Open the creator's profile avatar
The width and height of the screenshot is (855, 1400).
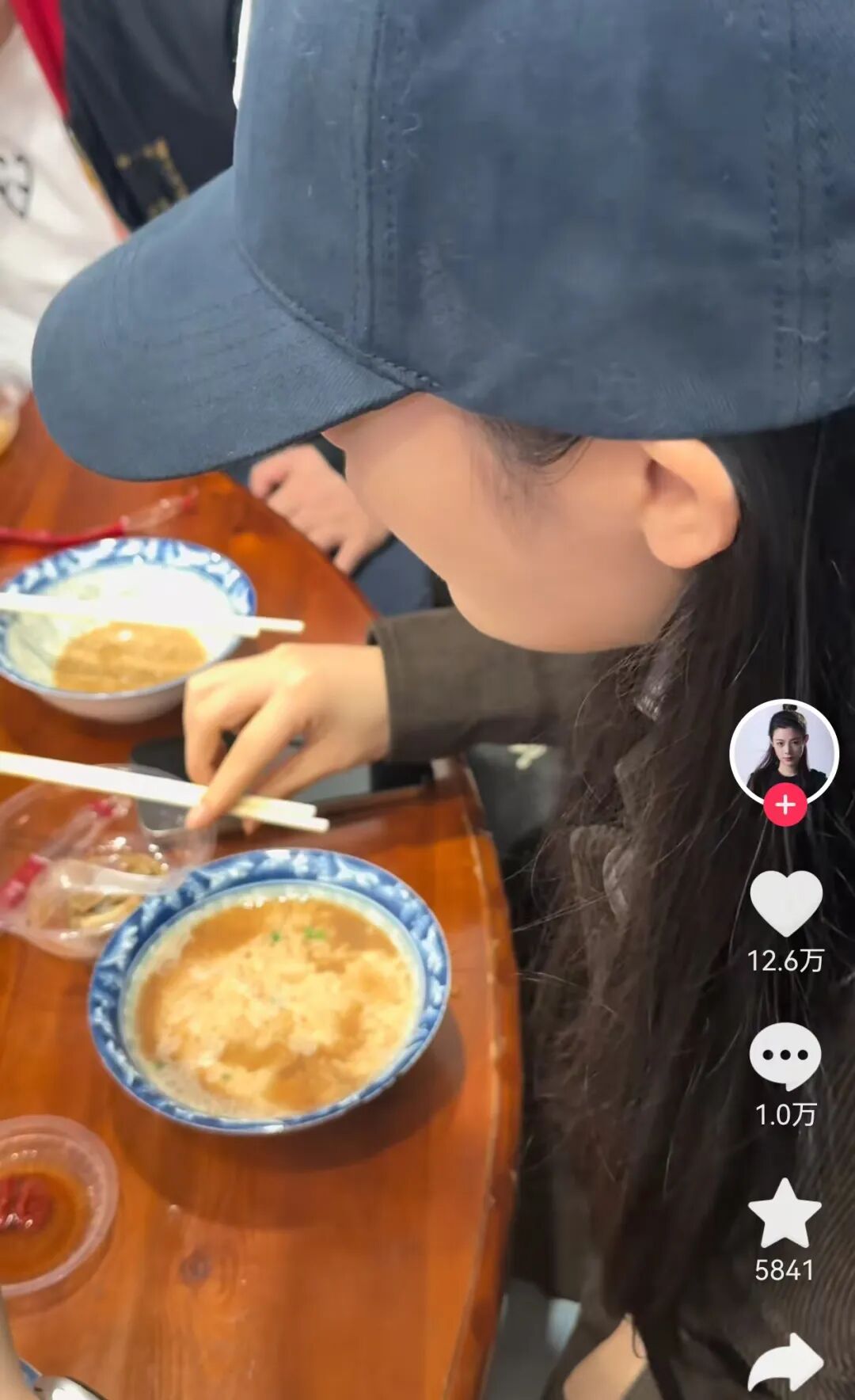point(783,748)
